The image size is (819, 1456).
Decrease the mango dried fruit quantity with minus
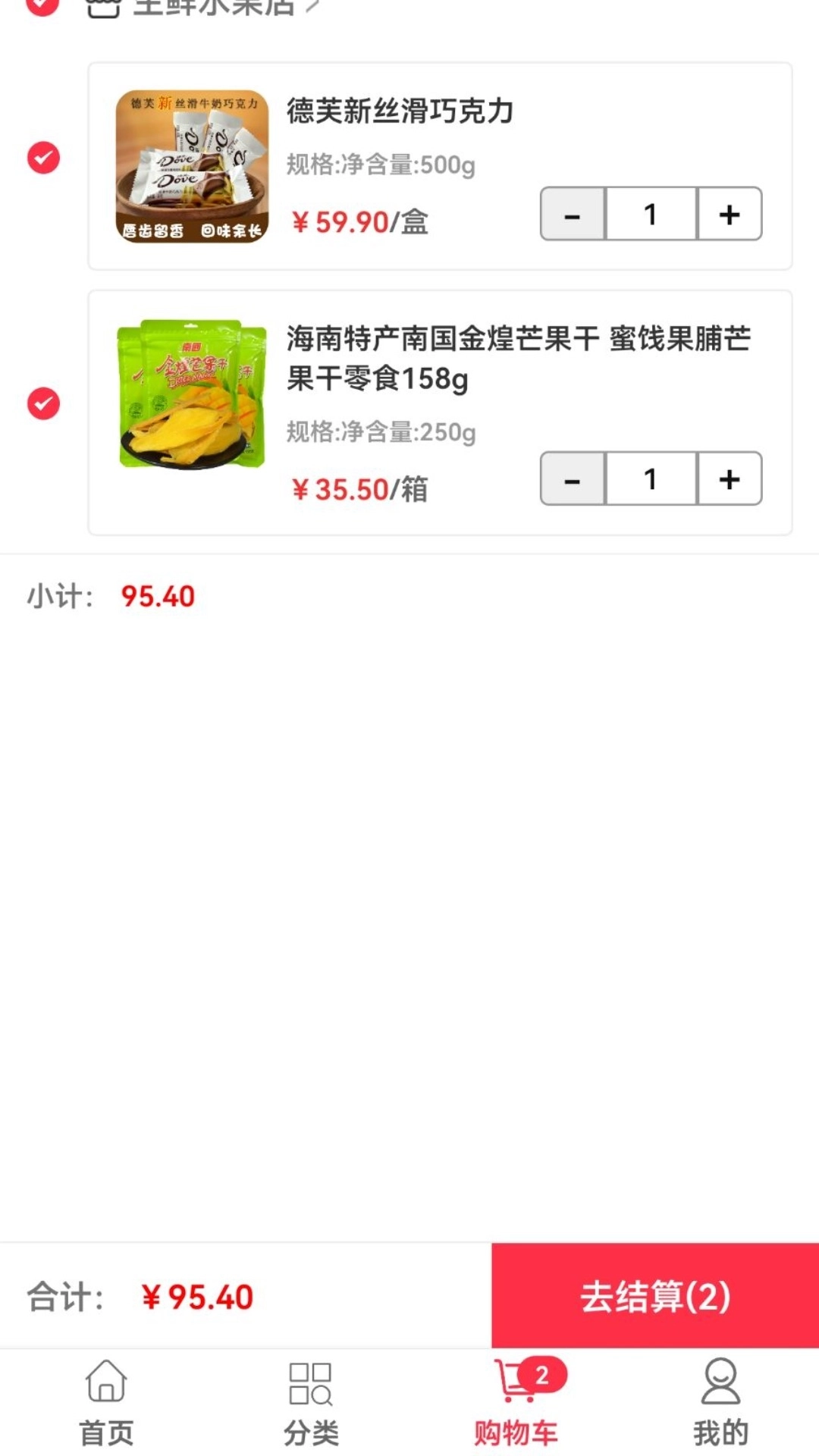[x=573, y=479]
